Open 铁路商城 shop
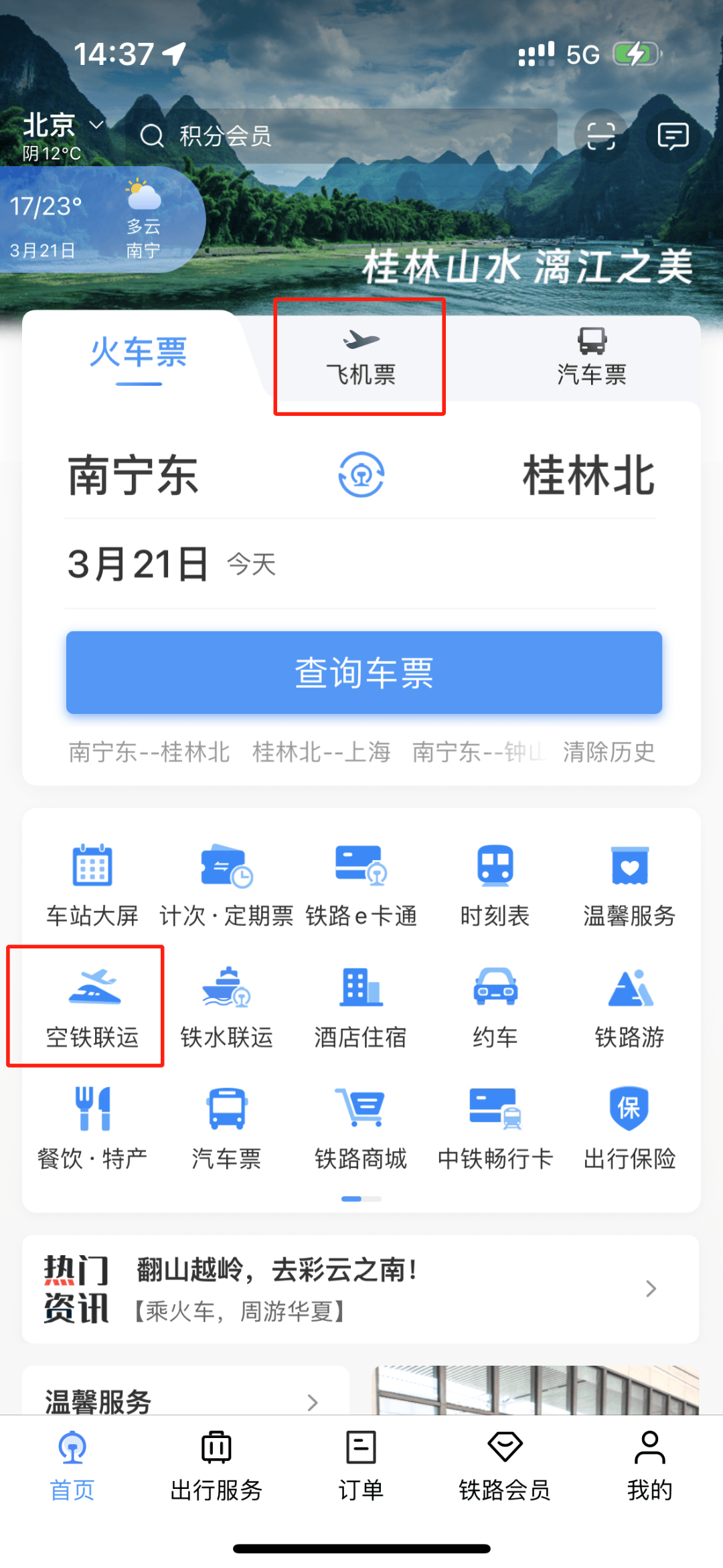This screenshot has height=1568, width=723. [x=360, y=1128]
